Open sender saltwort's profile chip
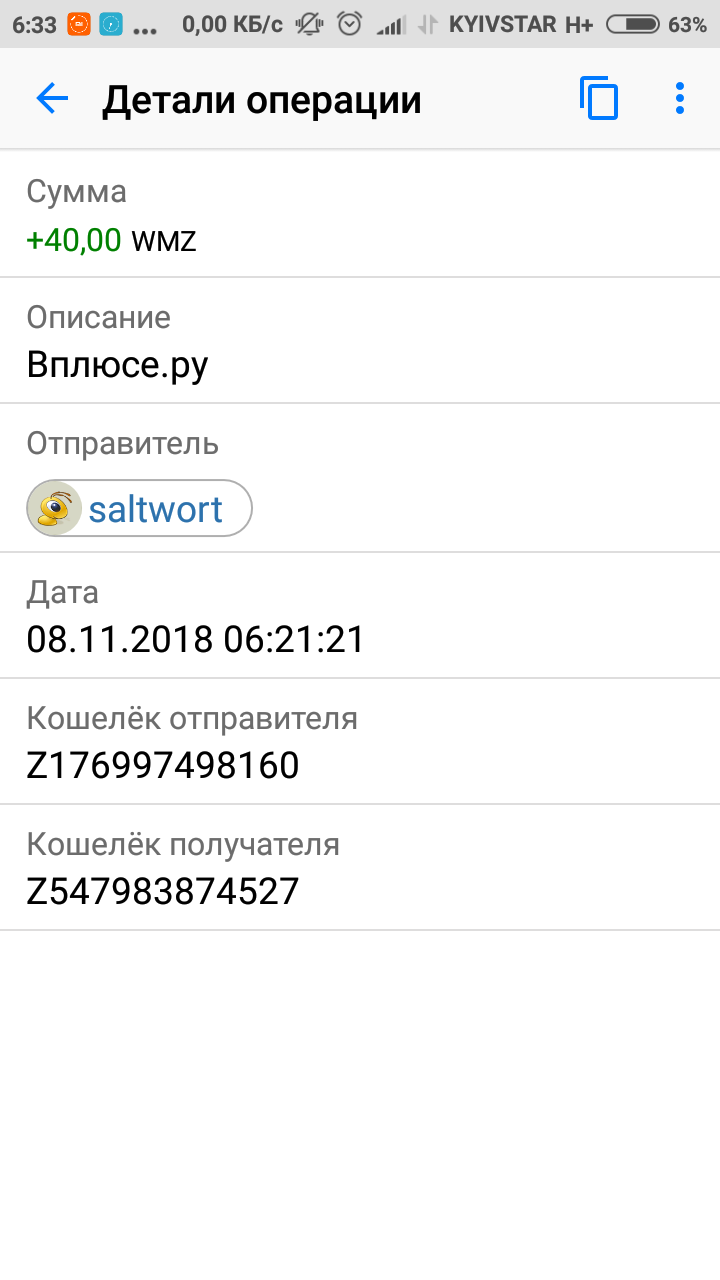Viewport: 720px width, 1280px height. 139,509
